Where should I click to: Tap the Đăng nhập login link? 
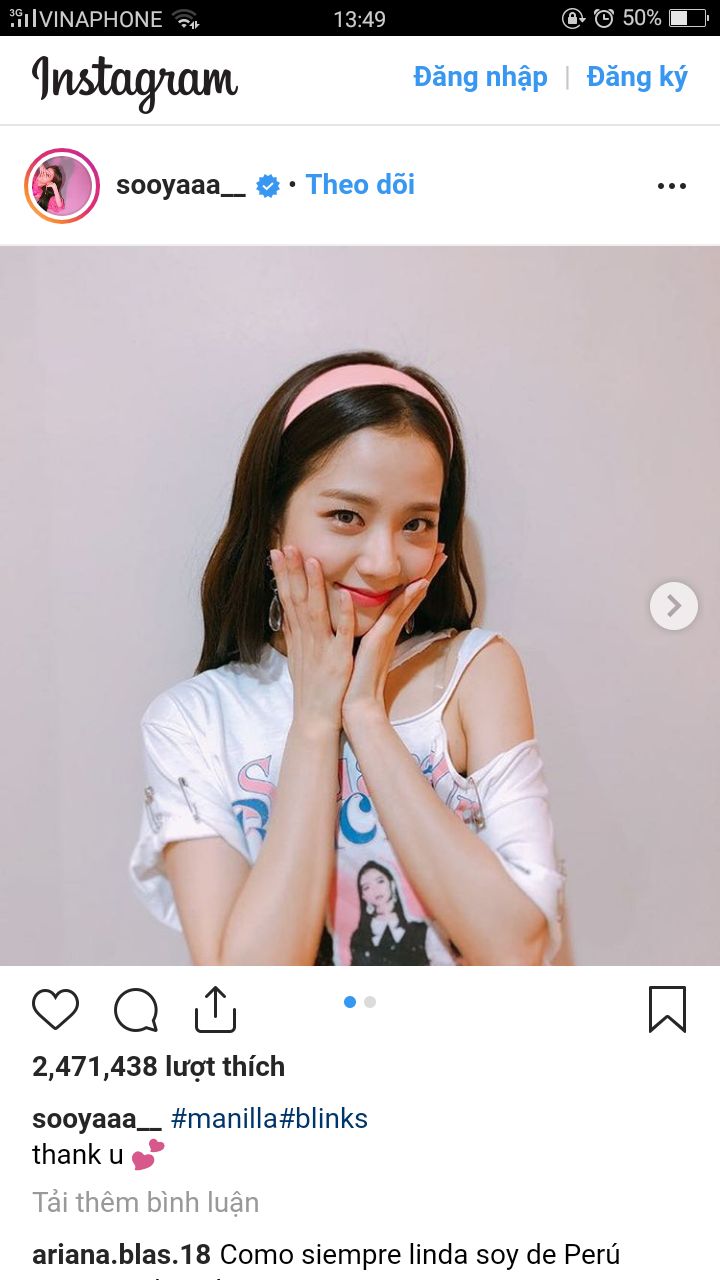(480, 78)
